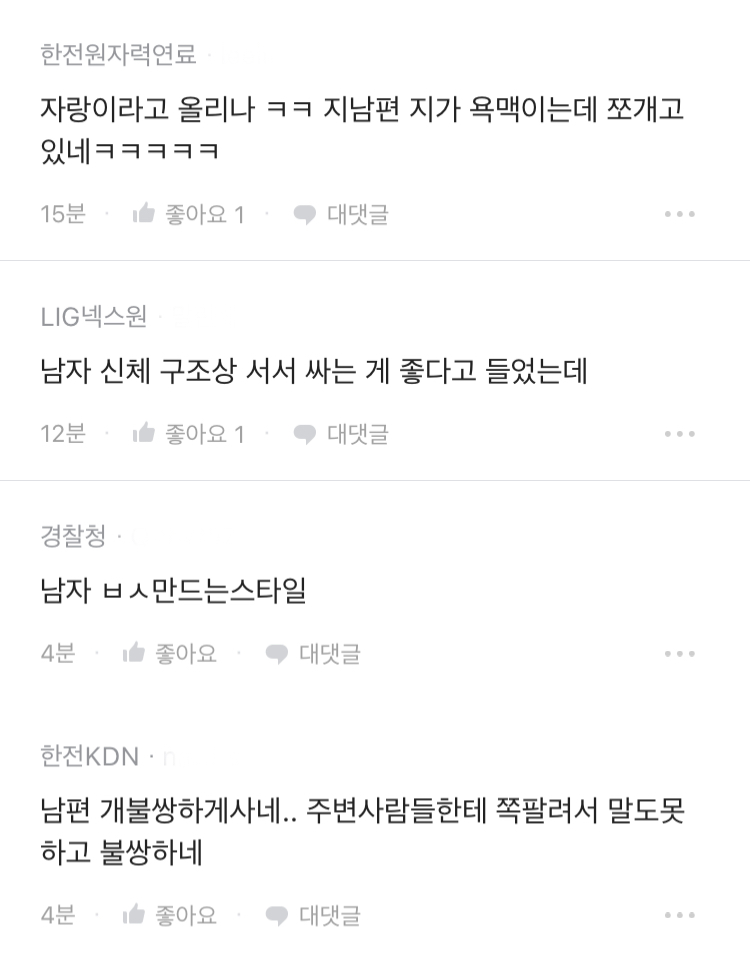
Task: Like the 한전원자력연료 comment
Action: [188, 214]
